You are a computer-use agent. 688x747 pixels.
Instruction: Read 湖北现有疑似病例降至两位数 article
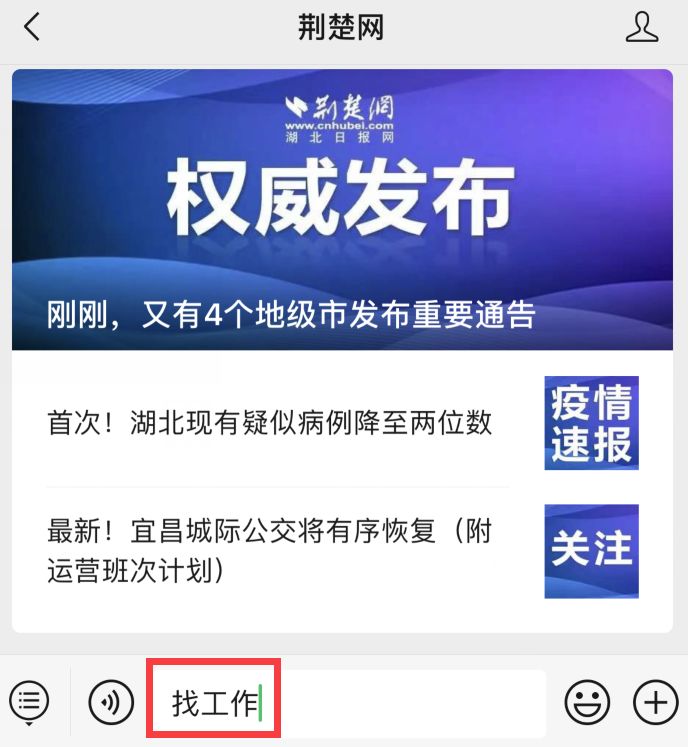pyautogui.click(x=270, y=423)
